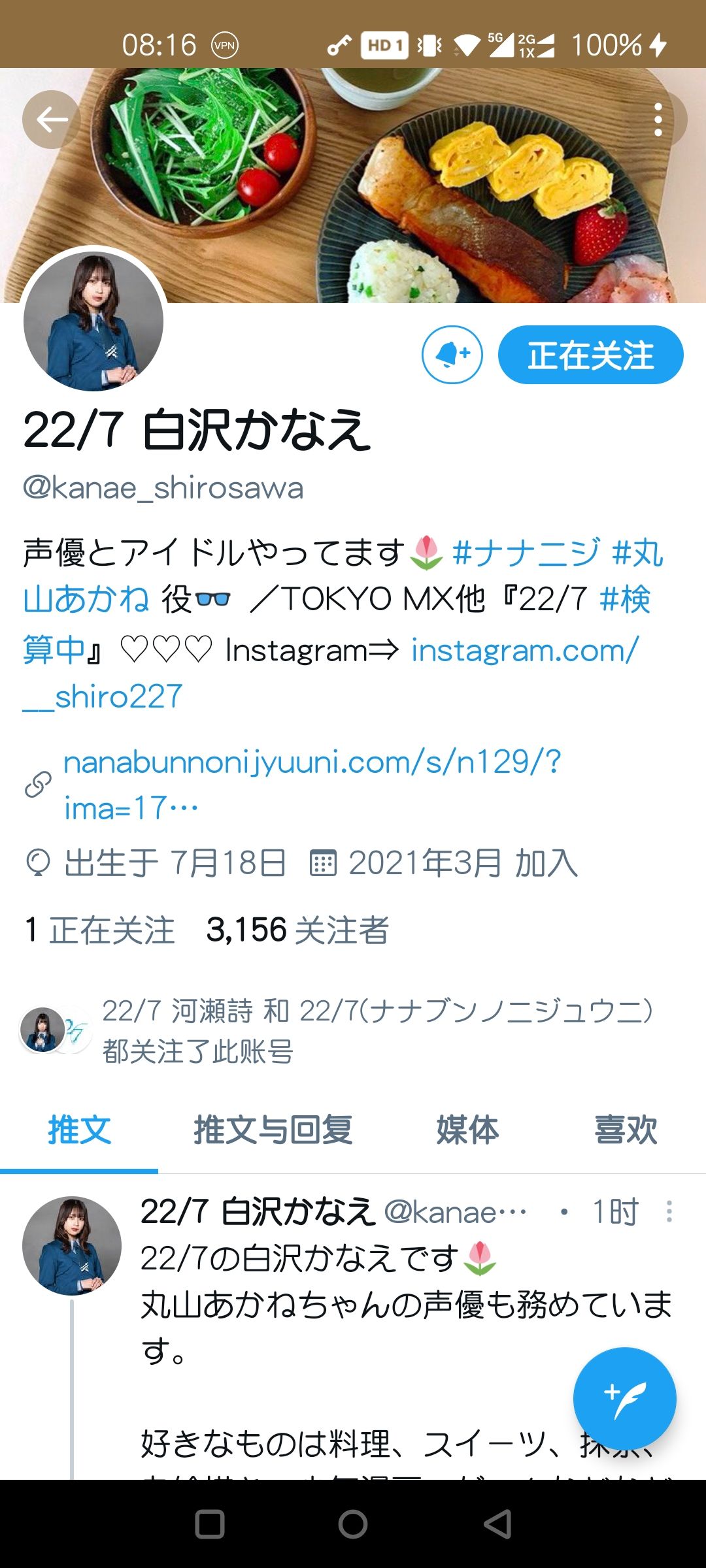Open the tweet's three-dot options menu
706x1568 pixels.
click(669, 1211)
